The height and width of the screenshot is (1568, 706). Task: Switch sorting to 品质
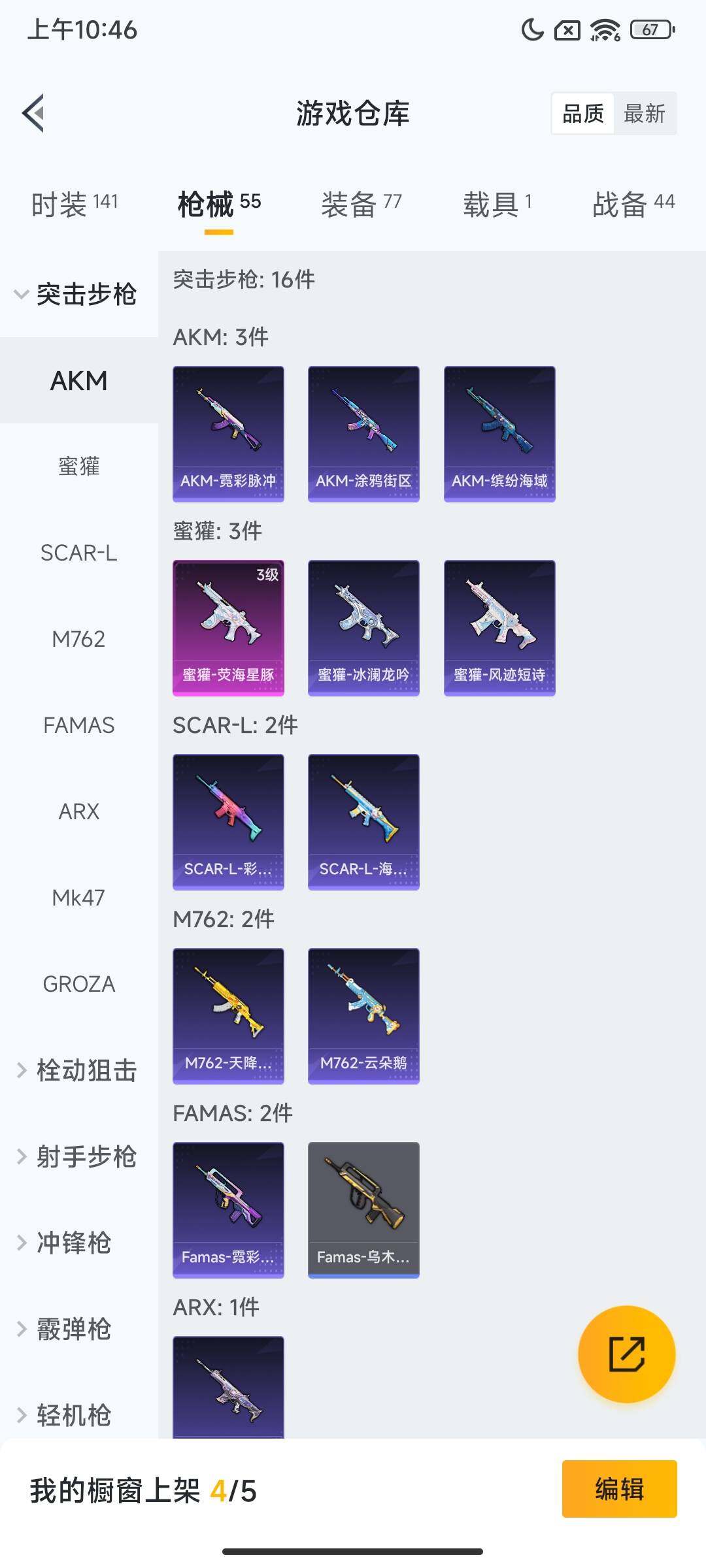(584, 114)
